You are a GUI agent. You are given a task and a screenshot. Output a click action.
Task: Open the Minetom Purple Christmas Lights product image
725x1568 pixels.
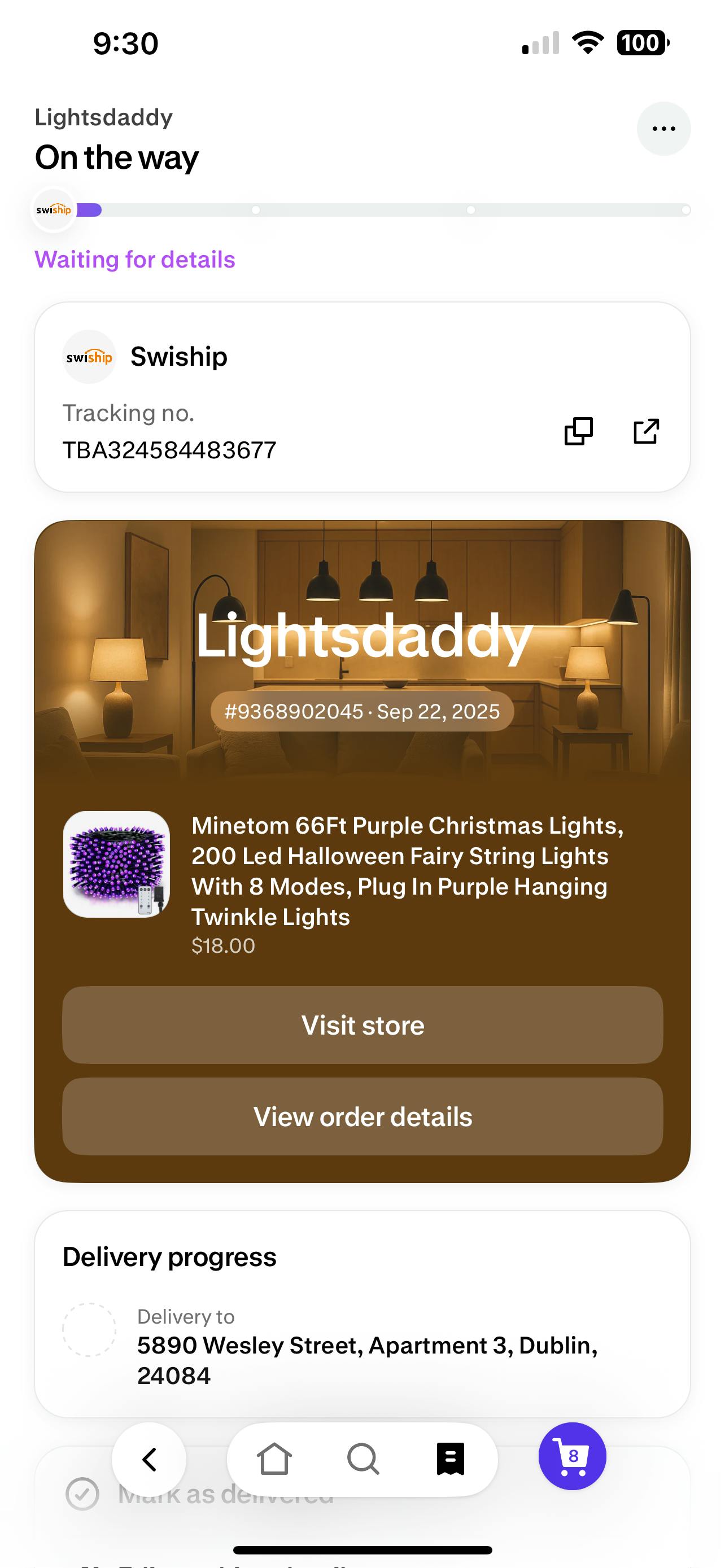(x=116, y=864)
